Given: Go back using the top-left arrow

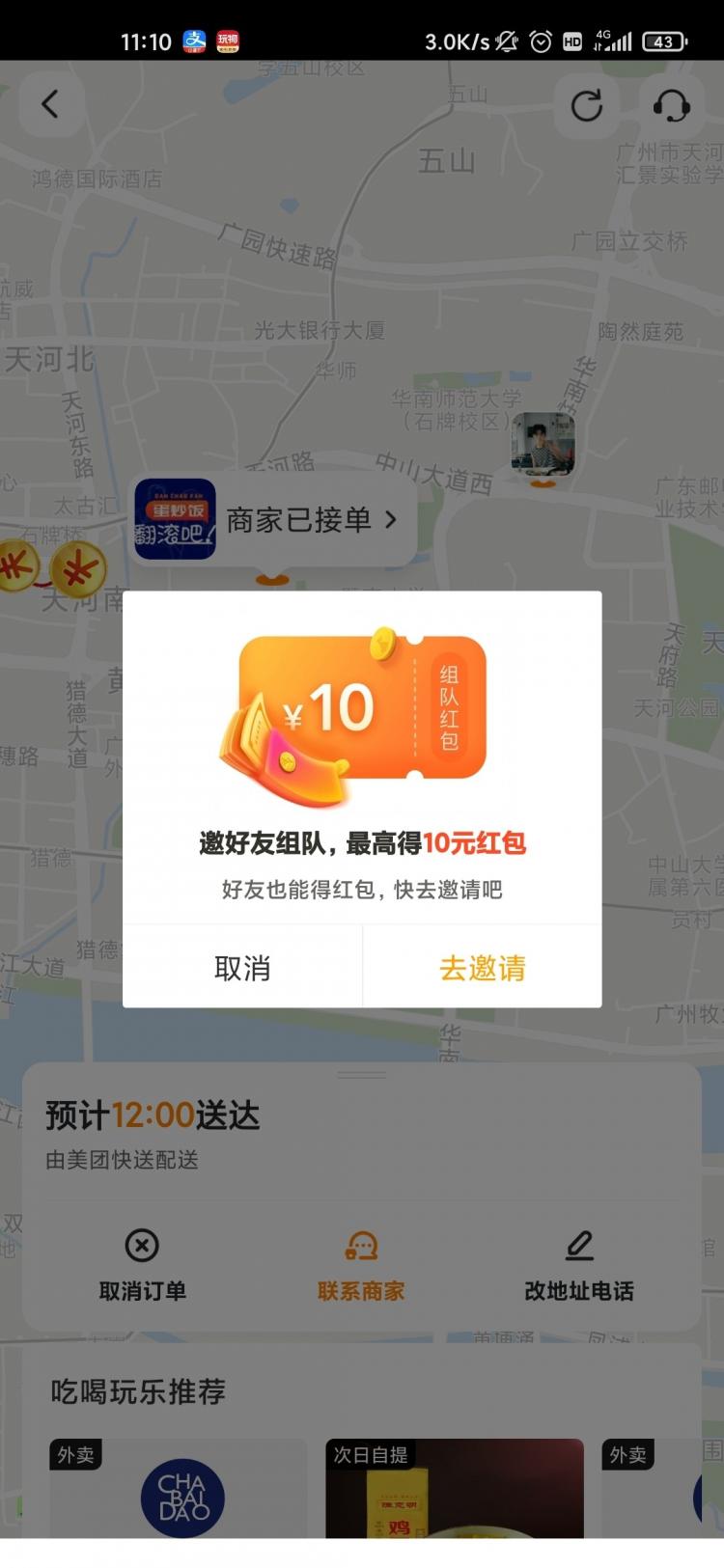Looking at the screenshot, I should [50, 104].
